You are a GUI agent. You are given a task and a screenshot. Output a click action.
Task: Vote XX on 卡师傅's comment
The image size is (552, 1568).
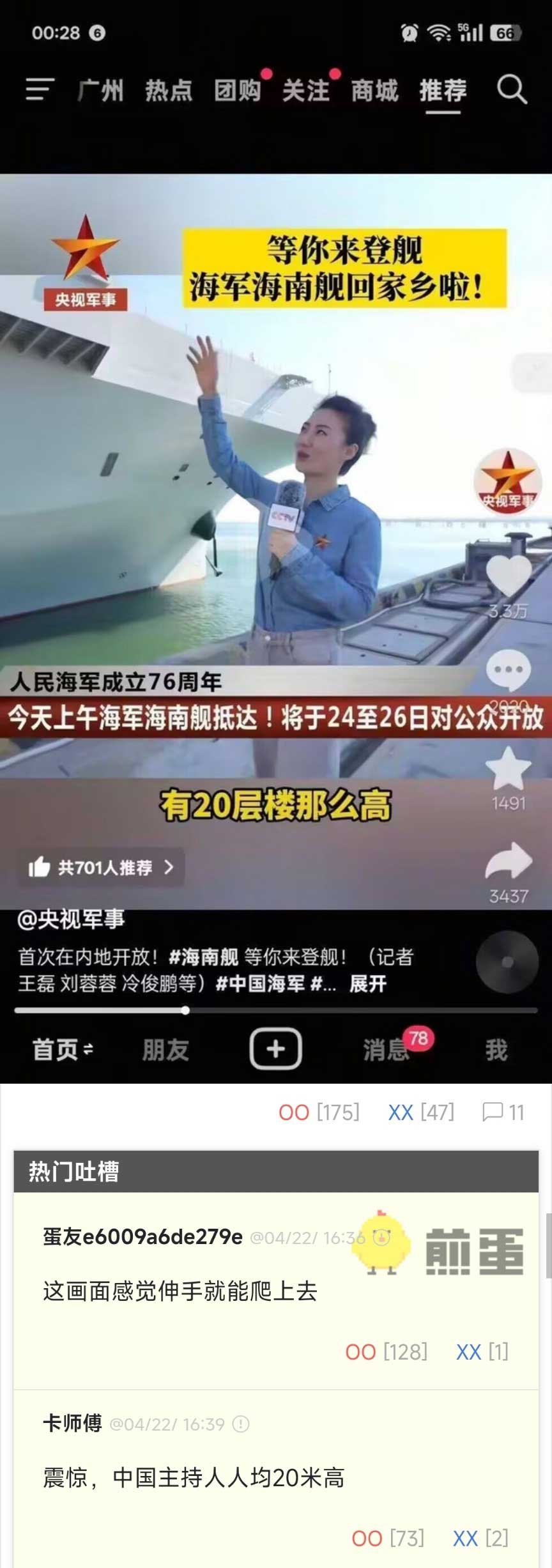click(x=465, y=1538)
